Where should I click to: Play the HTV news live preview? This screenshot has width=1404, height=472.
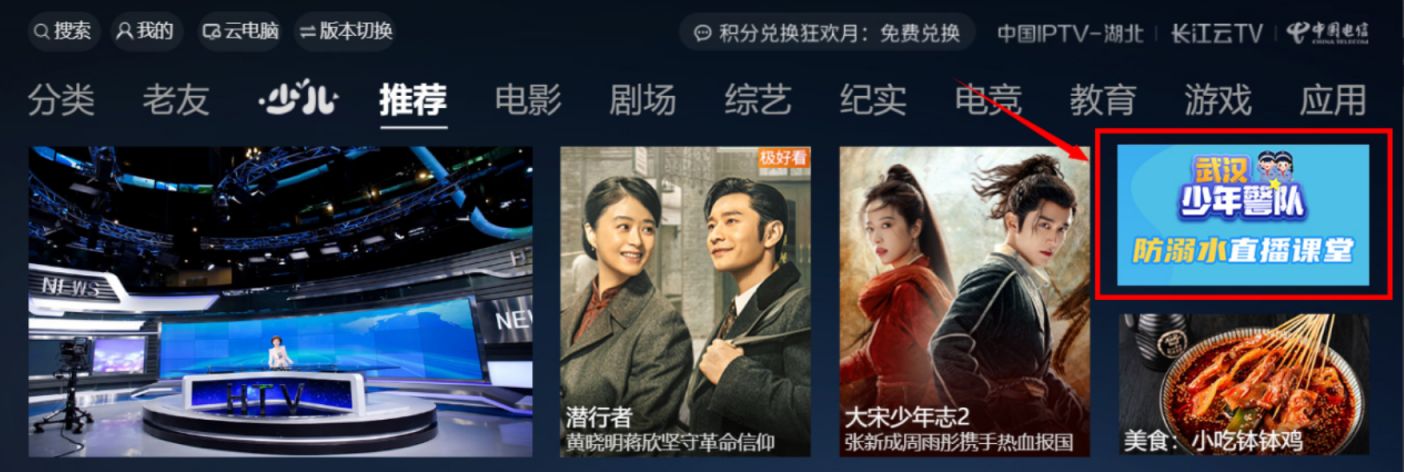tap(280, 300)
